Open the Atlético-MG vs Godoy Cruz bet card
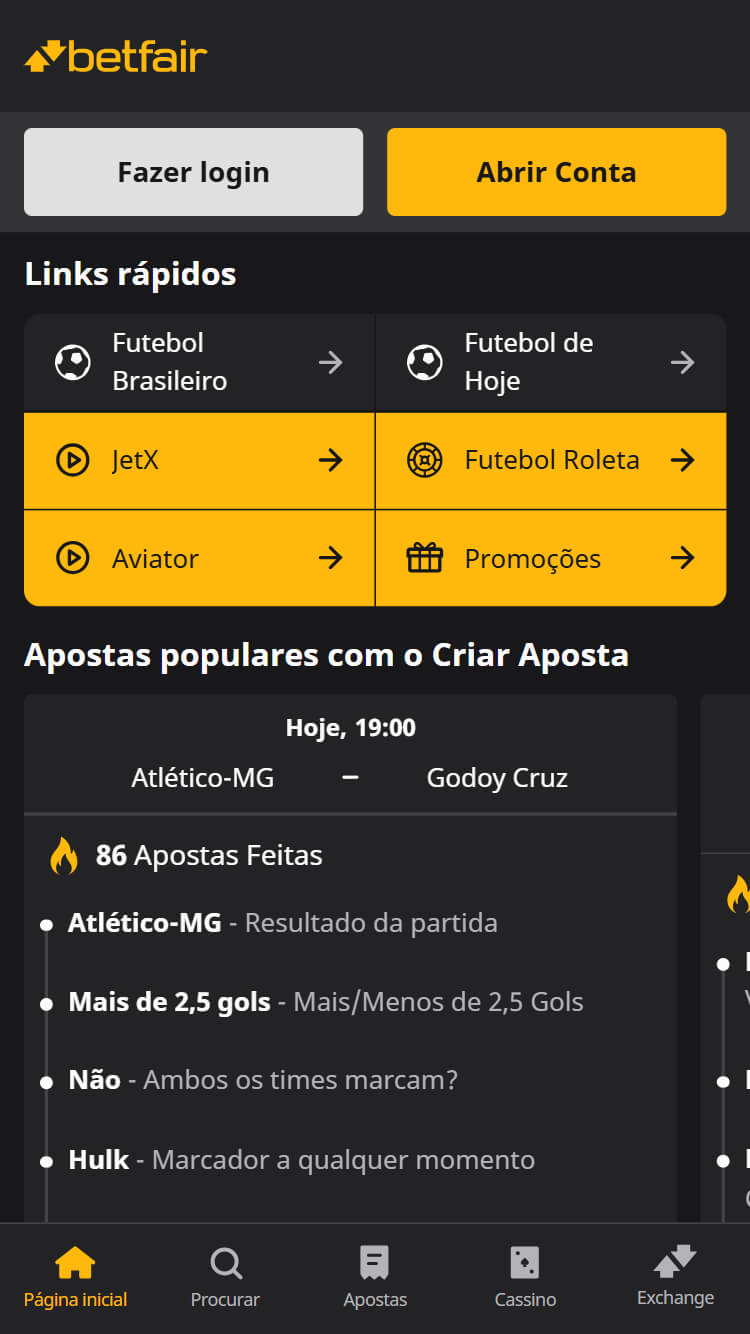This screenshot has width=750, height=1334. (350, 958)
